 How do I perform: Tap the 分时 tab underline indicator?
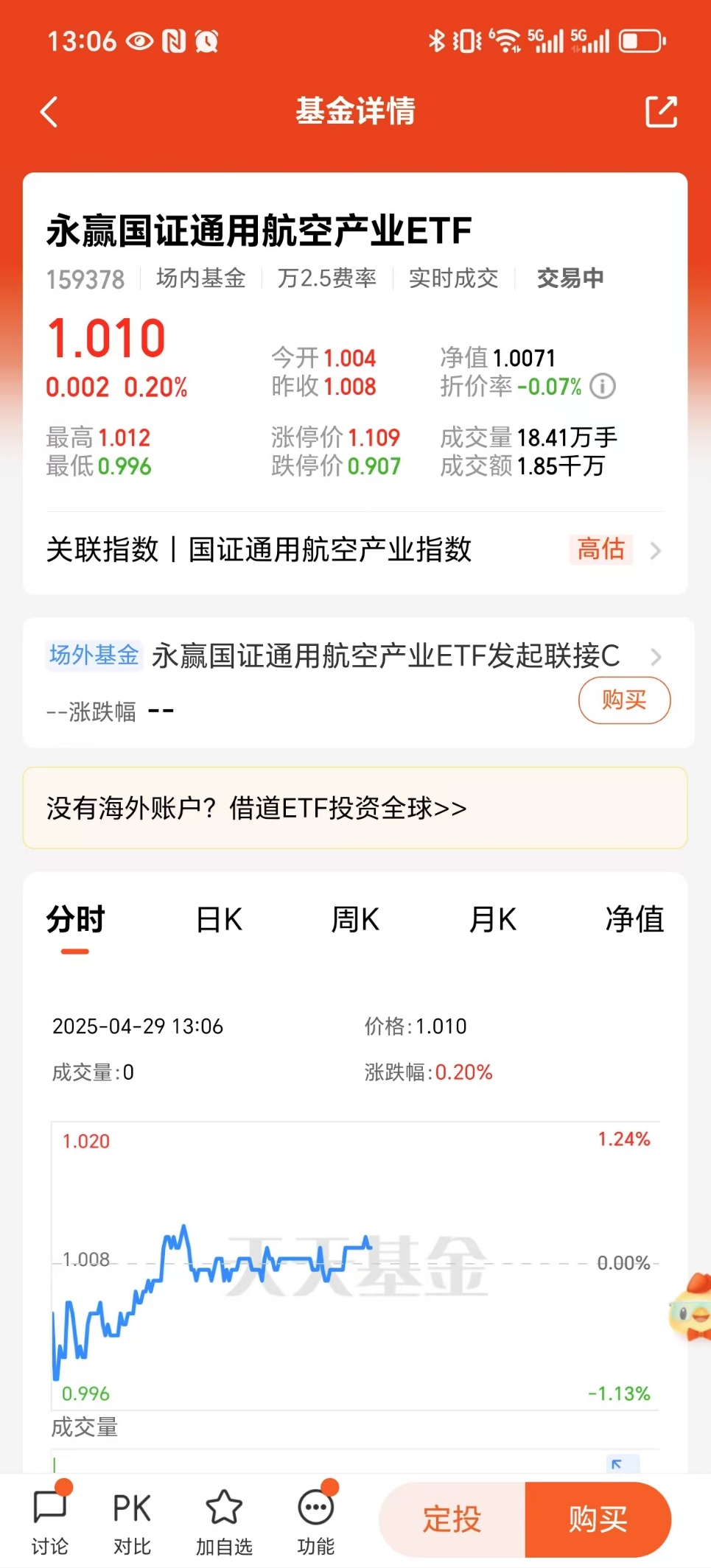click(x=74, y=952)
